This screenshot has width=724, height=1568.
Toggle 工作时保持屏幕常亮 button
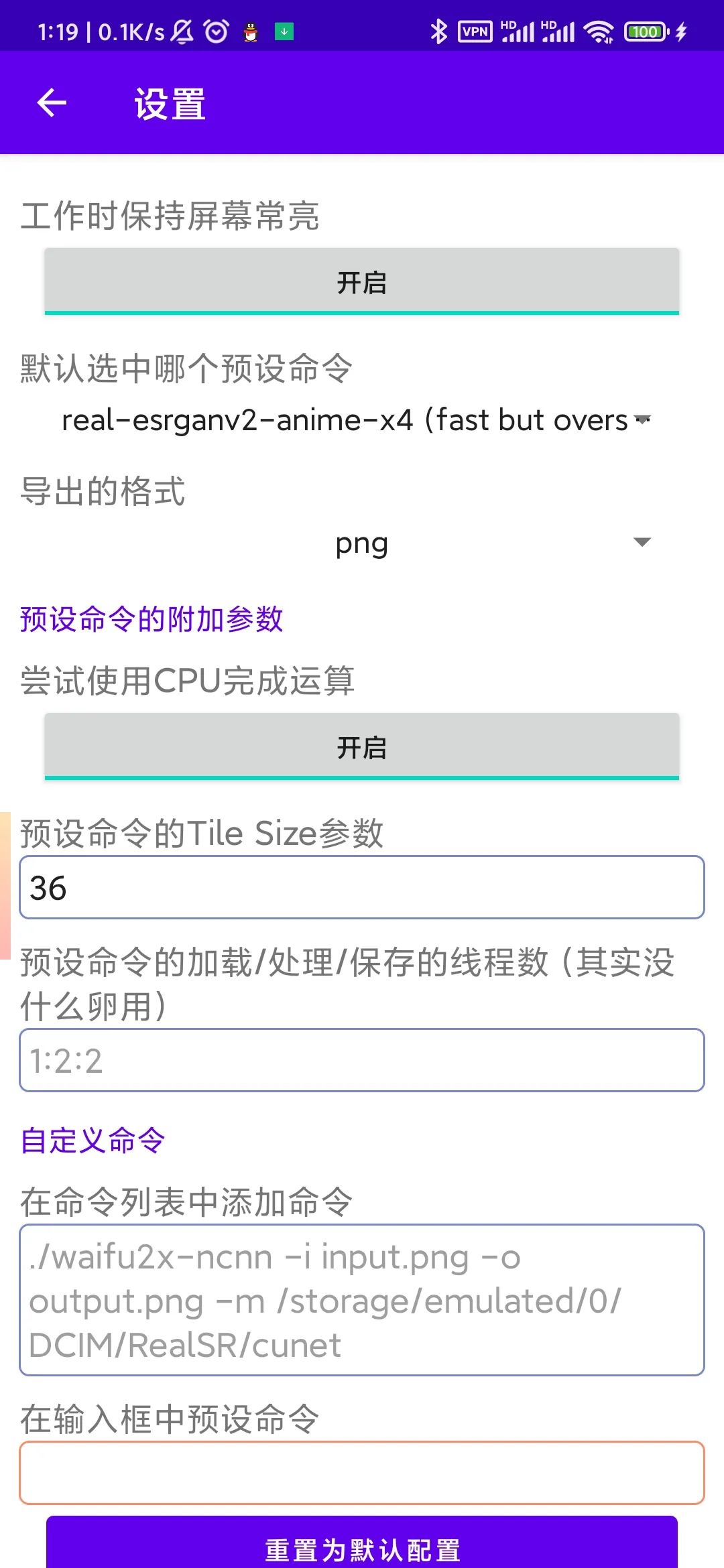362,281
